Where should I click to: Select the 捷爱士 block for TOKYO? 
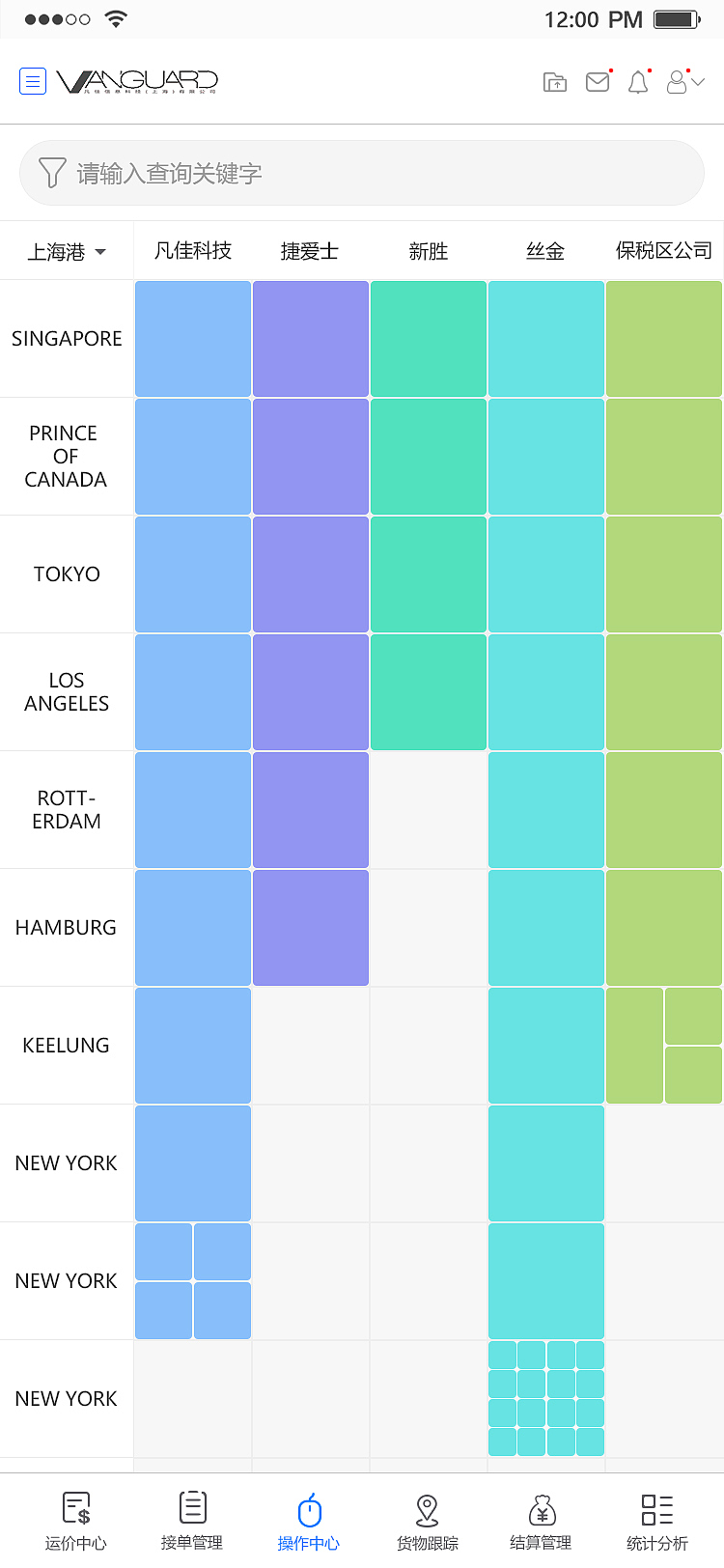[311, 574]
